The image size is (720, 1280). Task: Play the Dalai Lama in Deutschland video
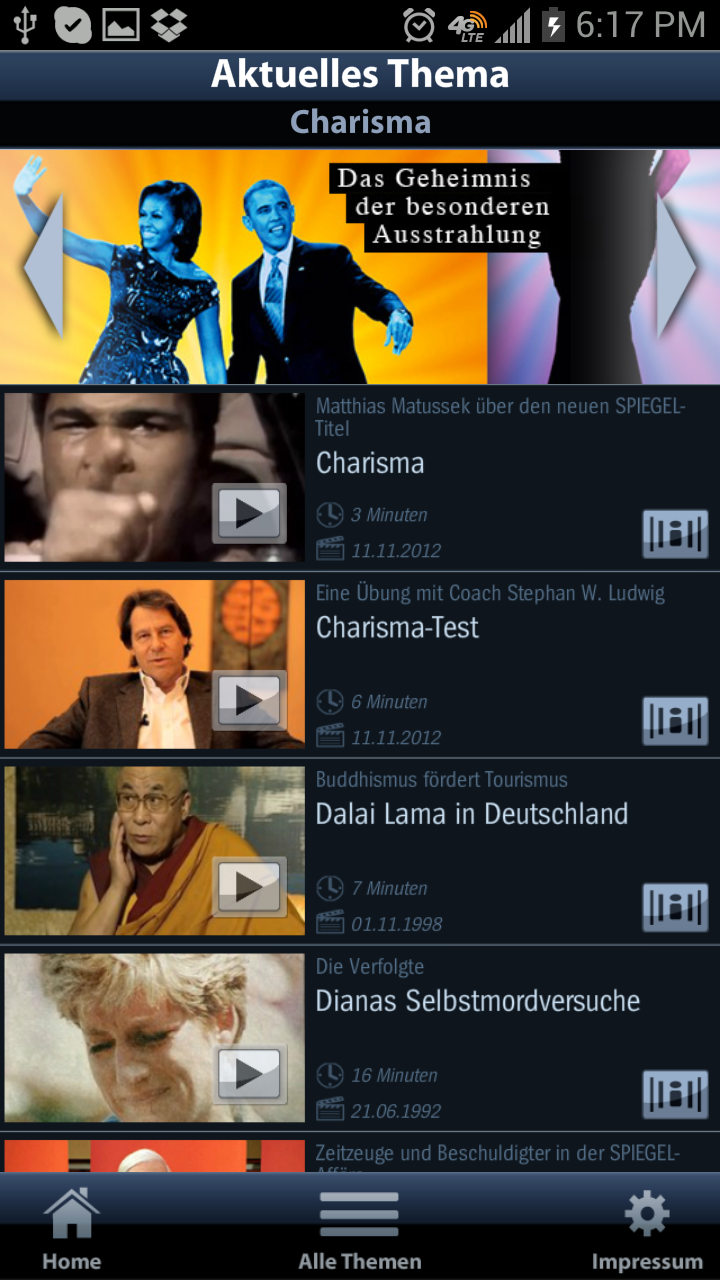coord(250,886)
